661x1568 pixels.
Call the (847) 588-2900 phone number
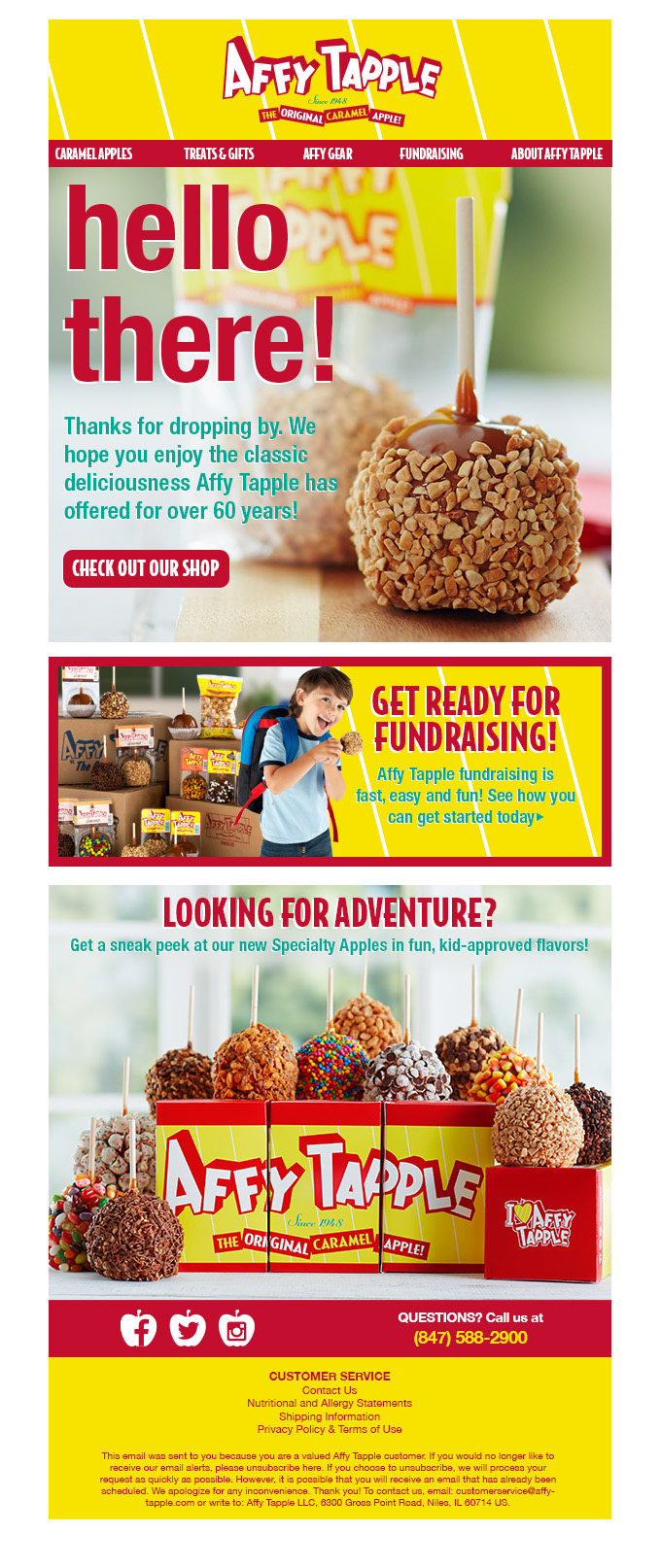coord(470,1338)
